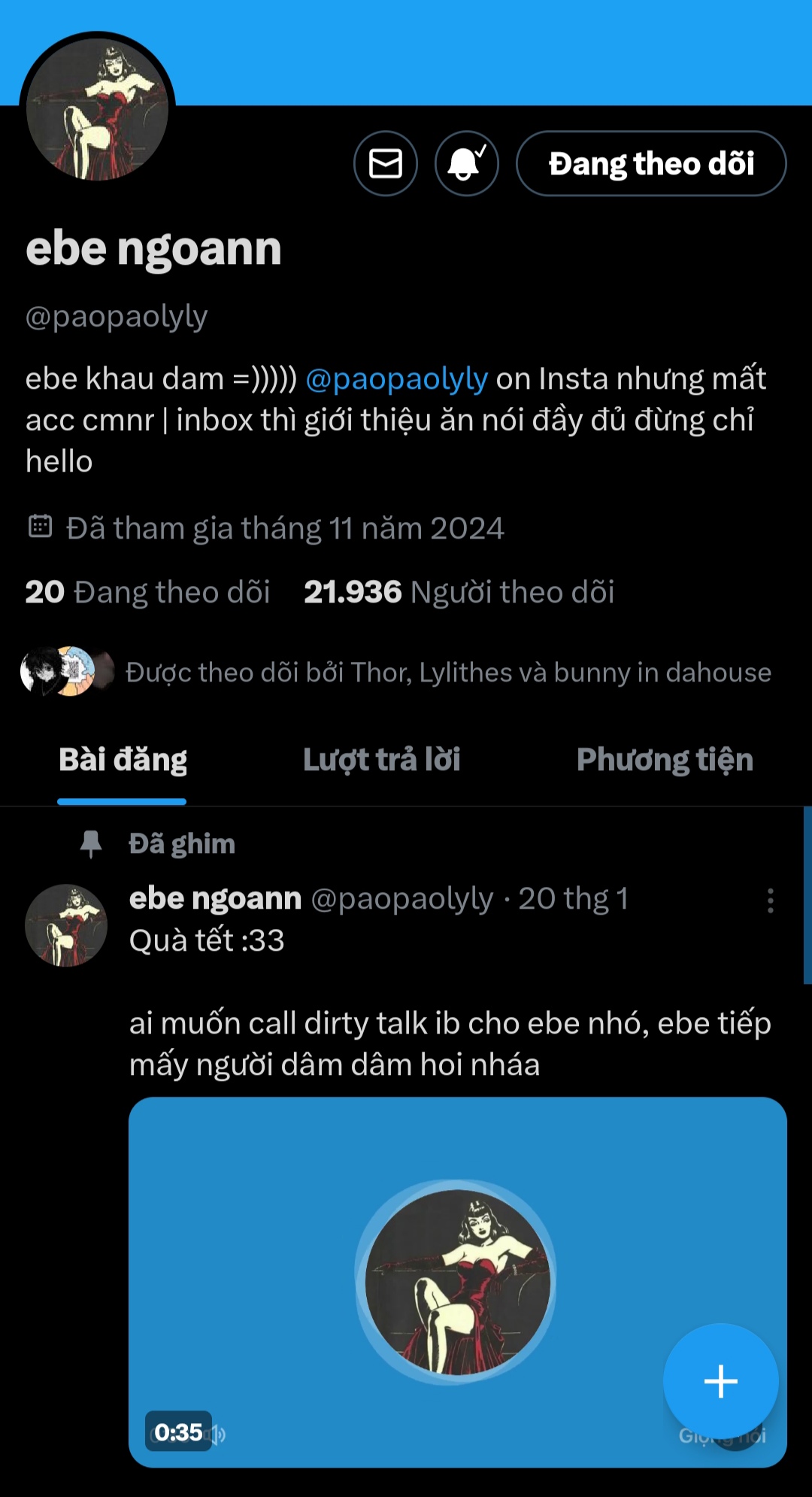Image resolution: width=812 pixels, height=1497 pixels.
Task: Compose a new post with plus button
Action: (720, 1381)
